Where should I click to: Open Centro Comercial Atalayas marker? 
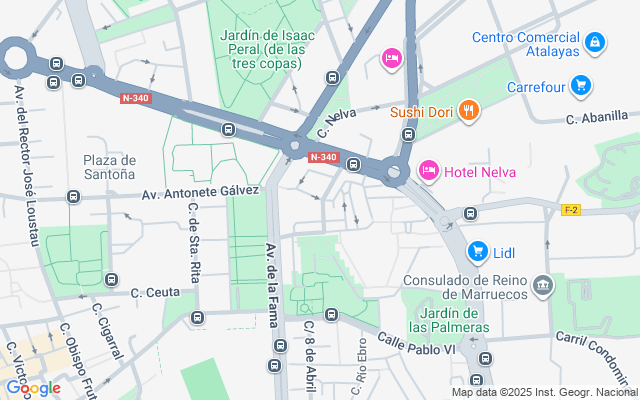tap(595, 41)
